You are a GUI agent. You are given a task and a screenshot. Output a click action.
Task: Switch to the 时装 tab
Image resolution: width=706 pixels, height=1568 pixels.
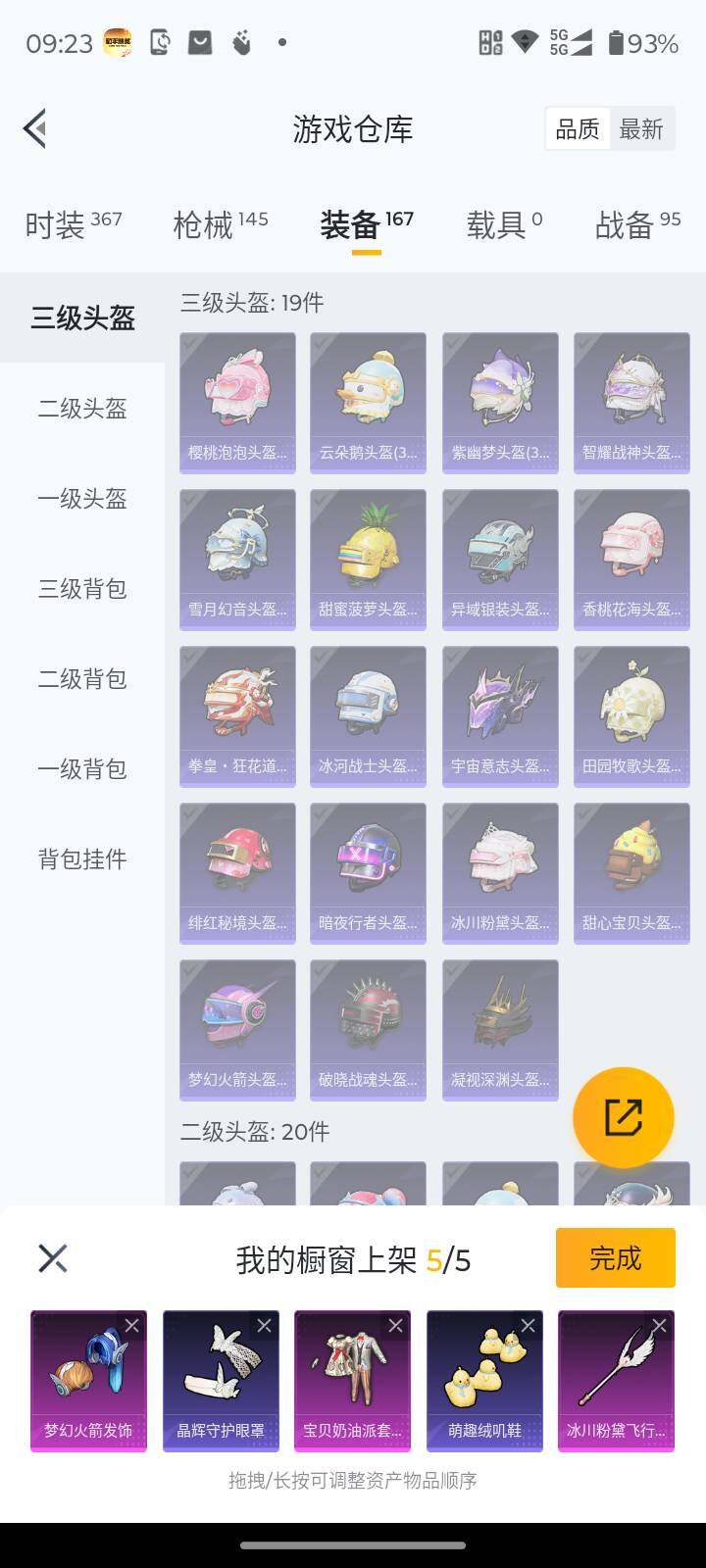tap(73, 224)
